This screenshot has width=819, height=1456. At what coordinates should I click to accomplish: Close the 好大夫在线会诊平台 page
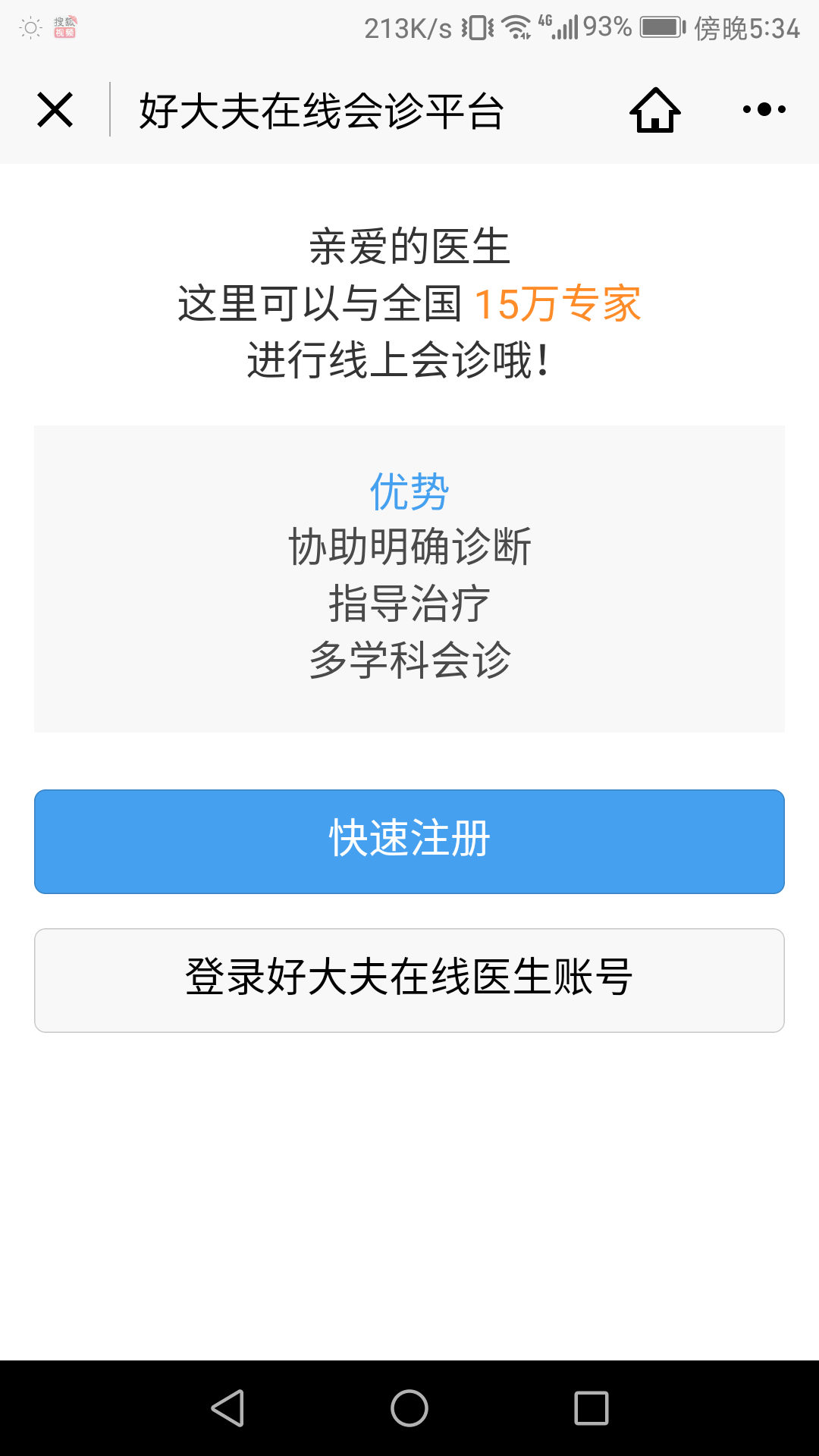tap(55, 110)
